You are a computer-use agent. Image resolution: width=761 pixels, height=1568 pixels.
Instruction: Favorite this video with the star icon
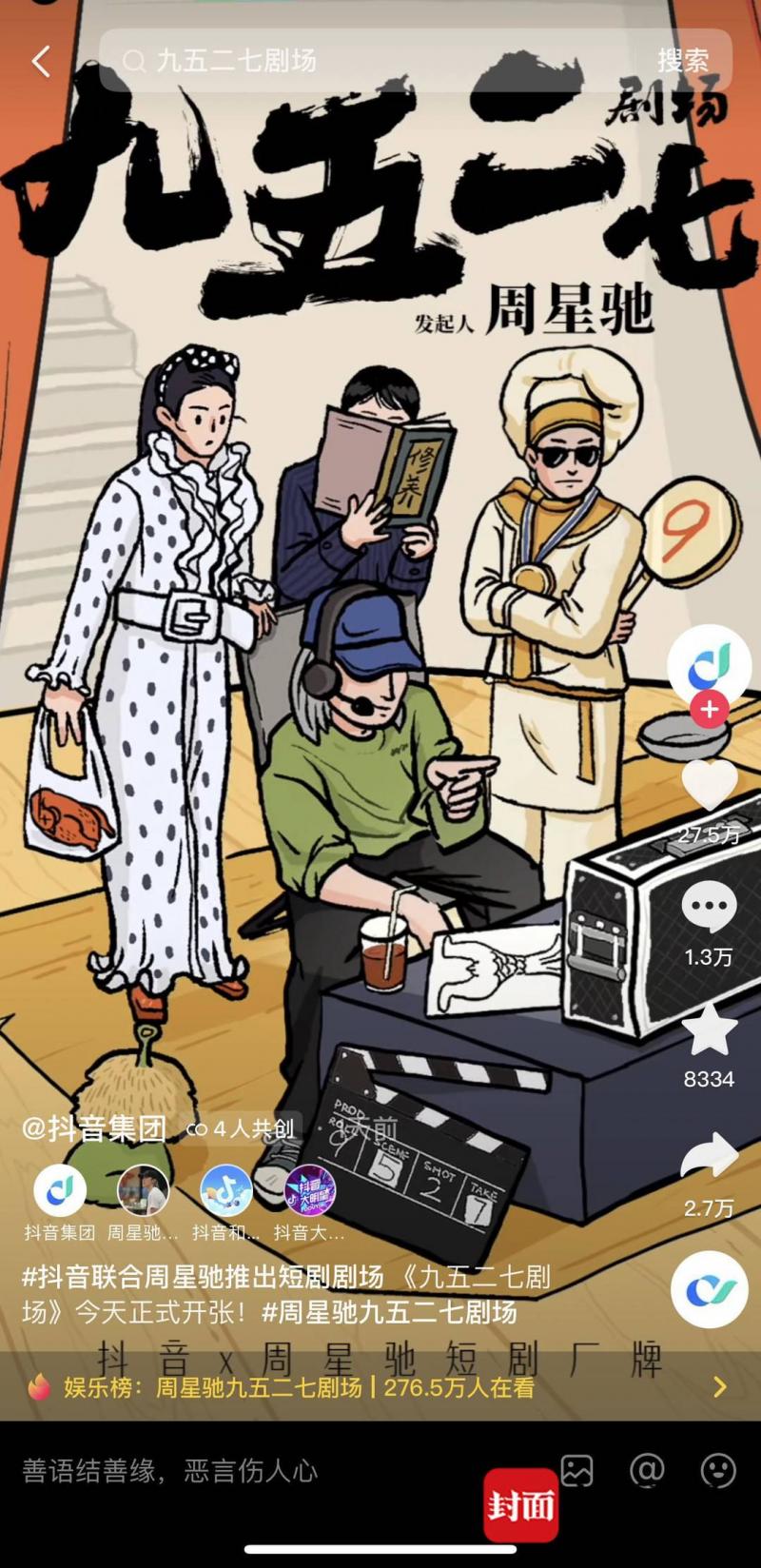[x=710, y=1030]
